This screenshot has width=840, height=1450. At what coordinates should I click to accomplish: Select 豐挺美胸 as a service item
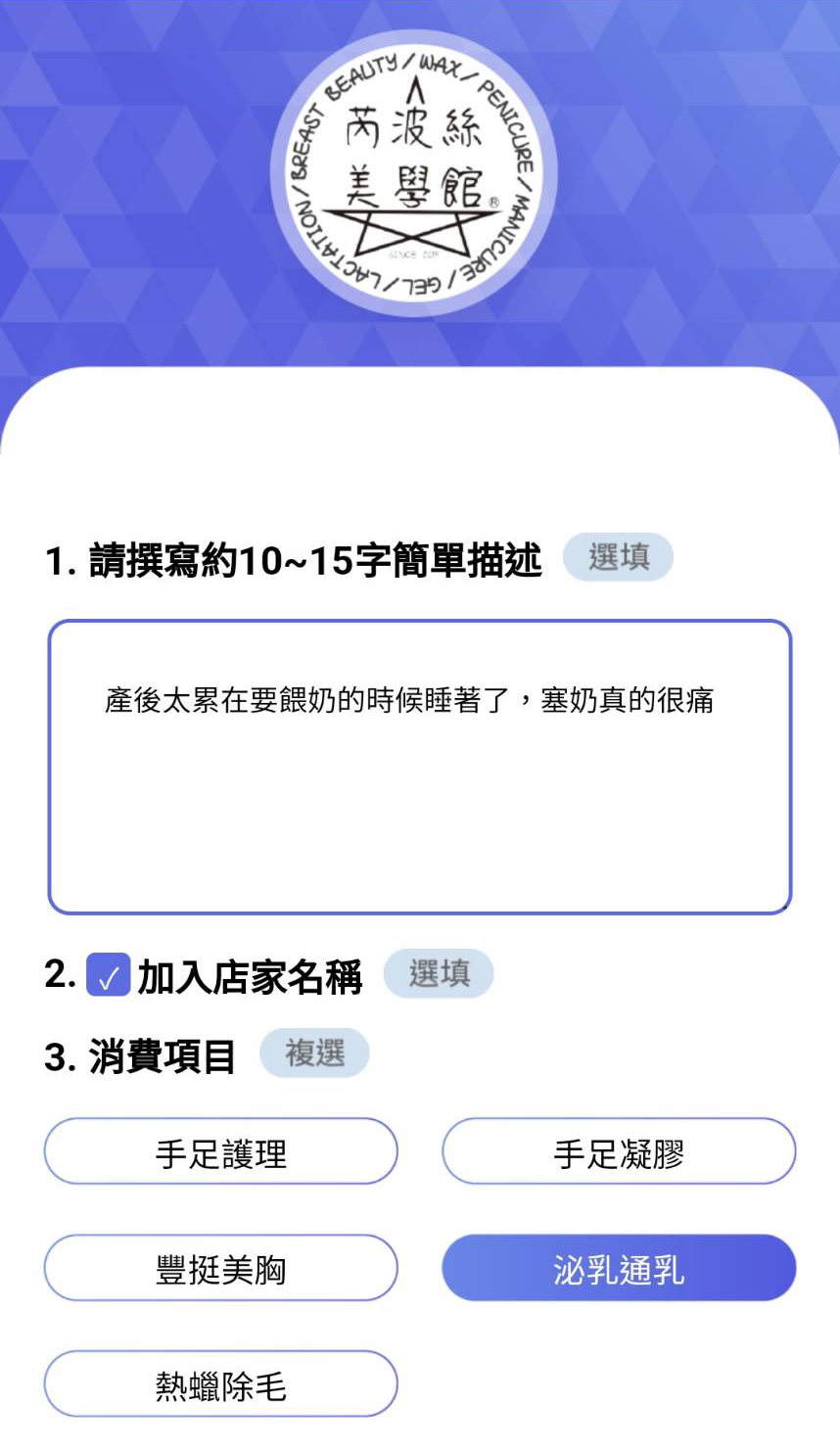(x=220, y=1269)
